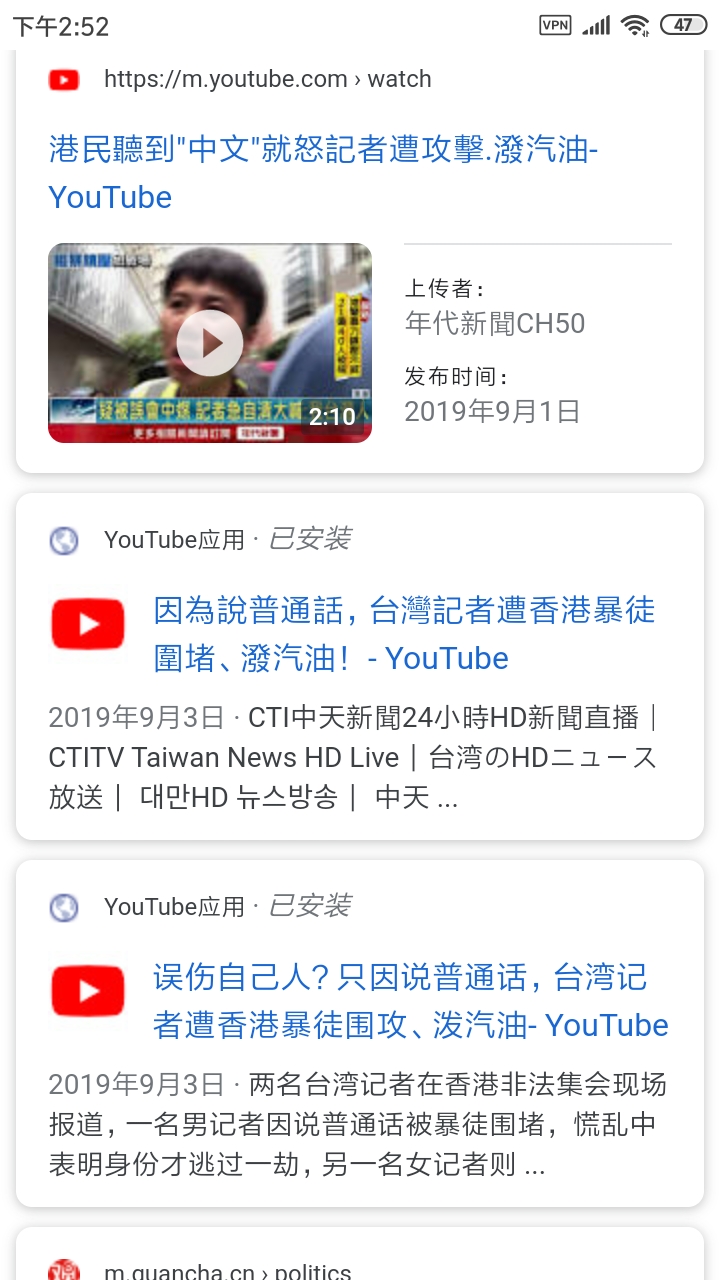Play the 2:10 video thumbnail from 年代新聞CH50

coord(210,343)
